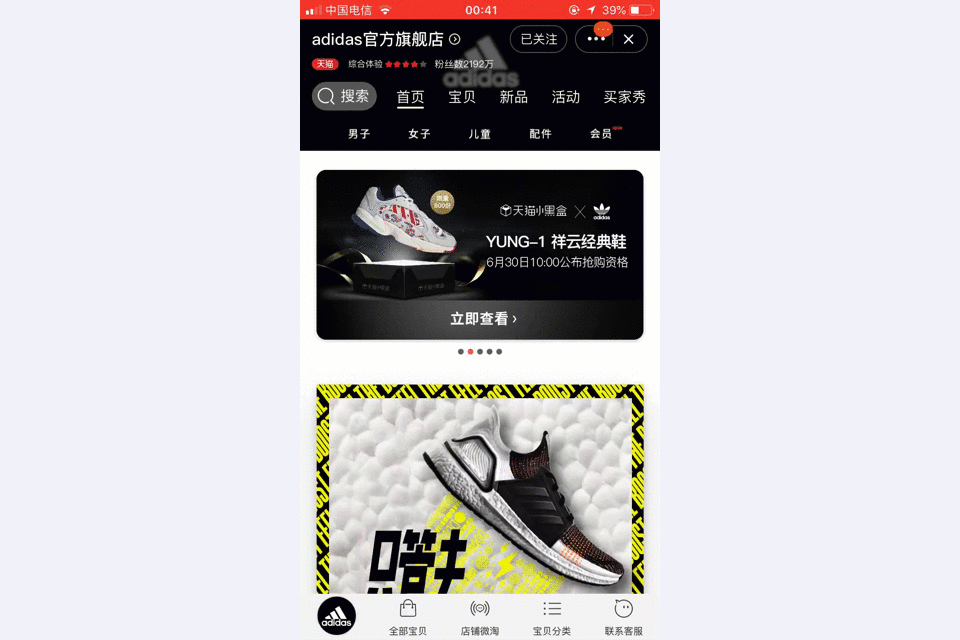Open 全部宝贝 in the bottom bar
Image resolution: width=960 pixels, height=640 pixels.
408,617
